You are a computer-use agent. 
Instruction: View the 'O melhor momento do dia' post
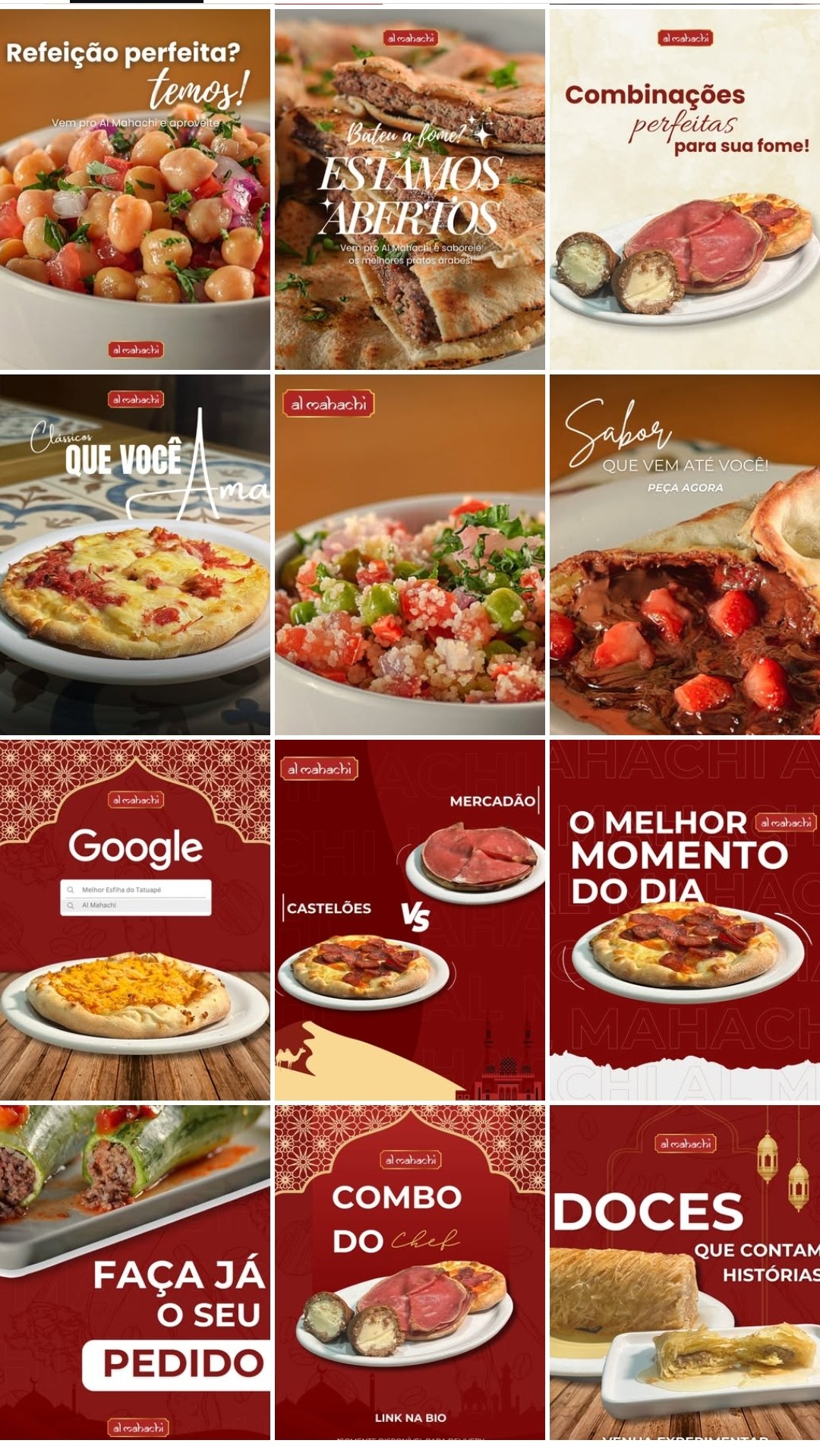[x=685, y=920]
